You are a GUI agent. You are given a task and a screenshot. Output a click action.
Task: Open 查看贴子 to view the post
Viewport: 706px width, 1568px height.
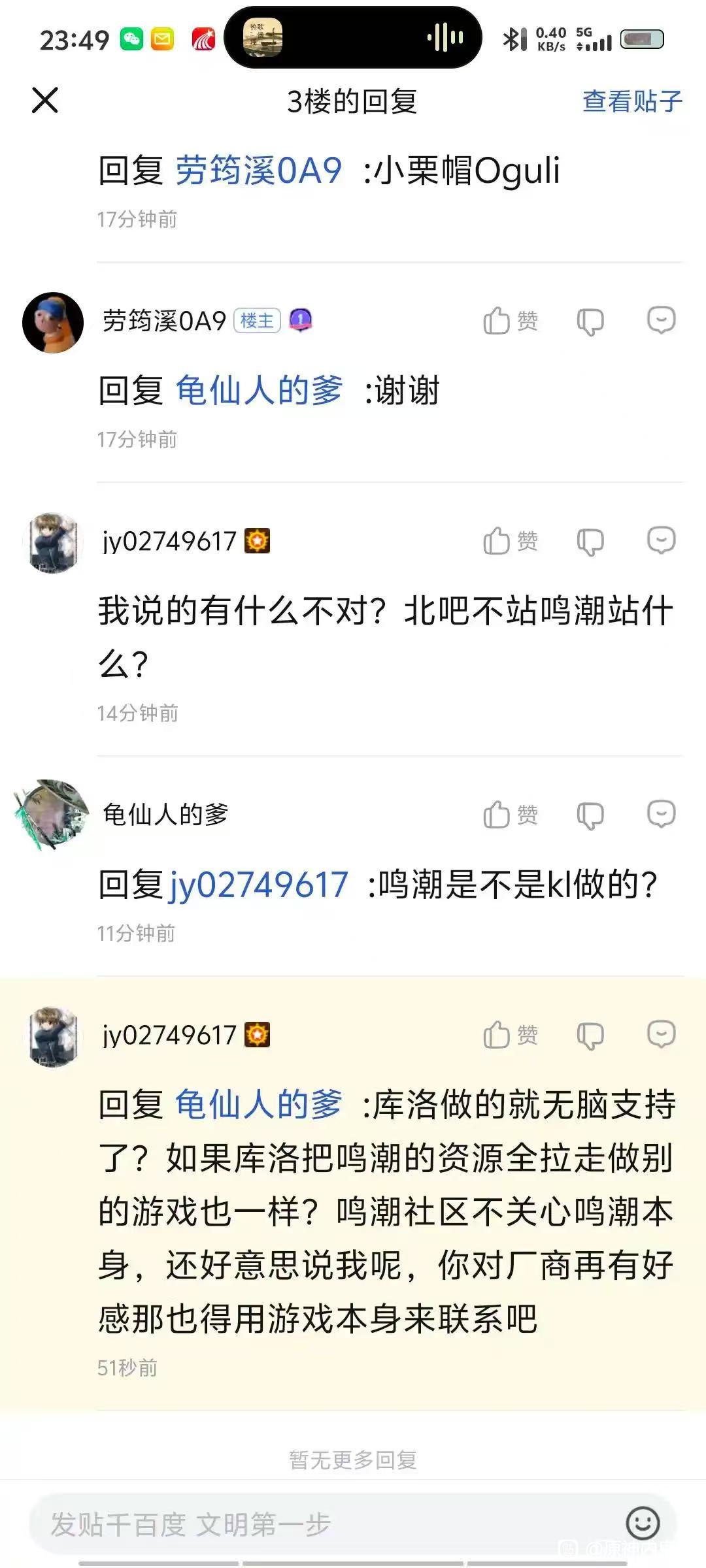pyautogui.click(x=632, y=101)
